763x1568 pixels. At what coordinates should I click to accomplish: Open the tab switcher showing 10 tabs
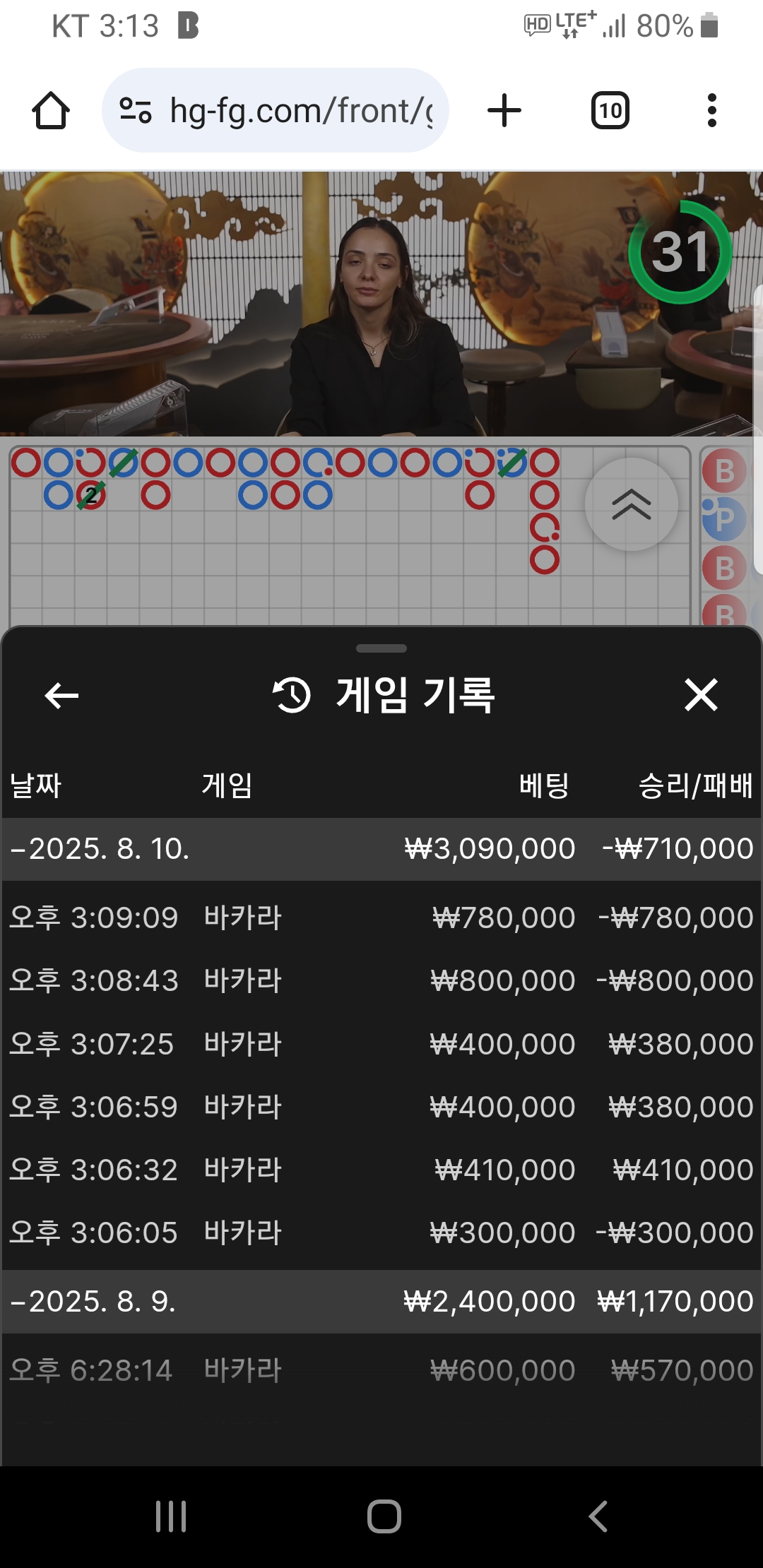click(610, 111)
